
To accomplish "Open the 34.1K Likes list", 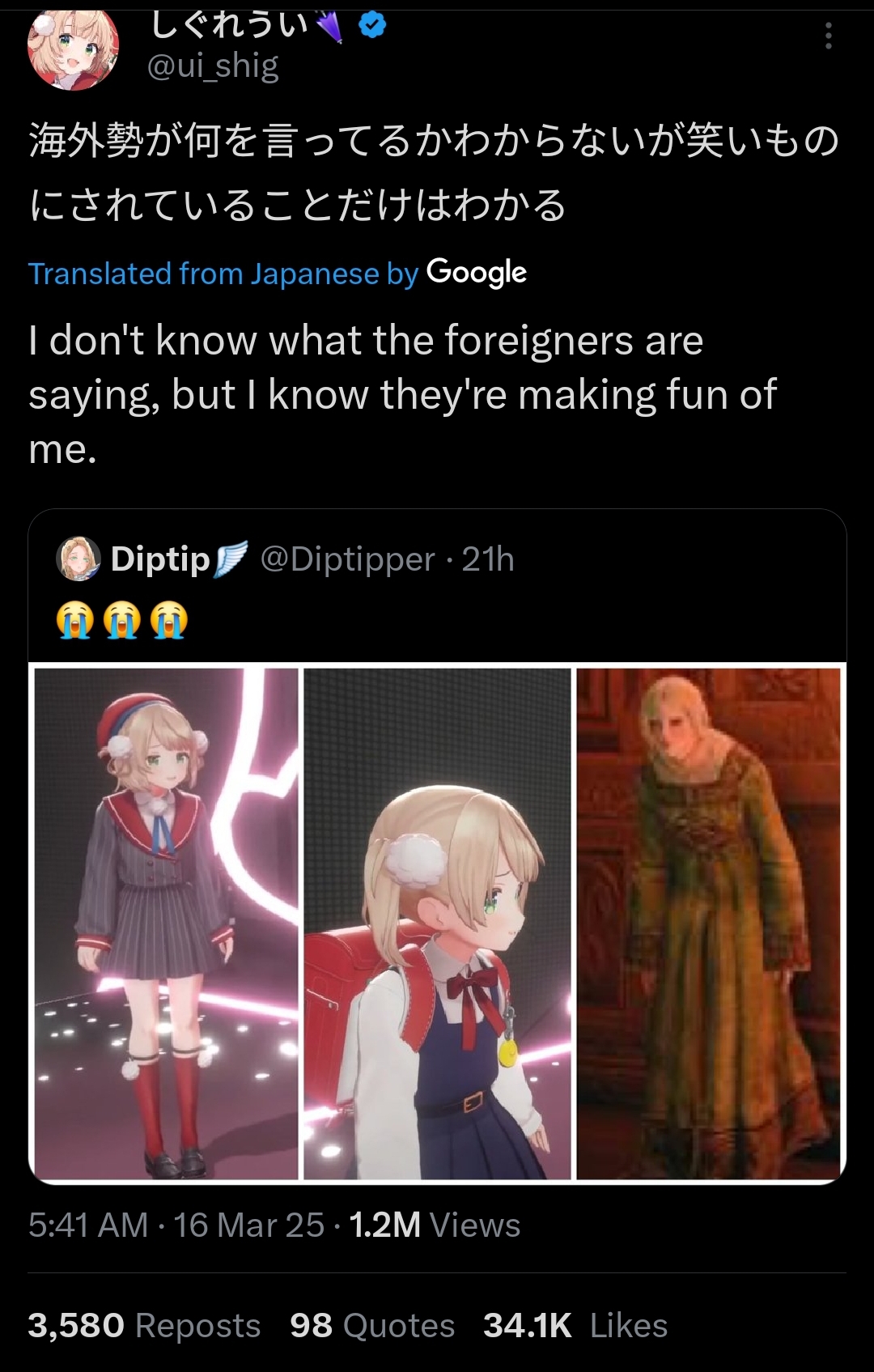I will [x=575, y=1326].
